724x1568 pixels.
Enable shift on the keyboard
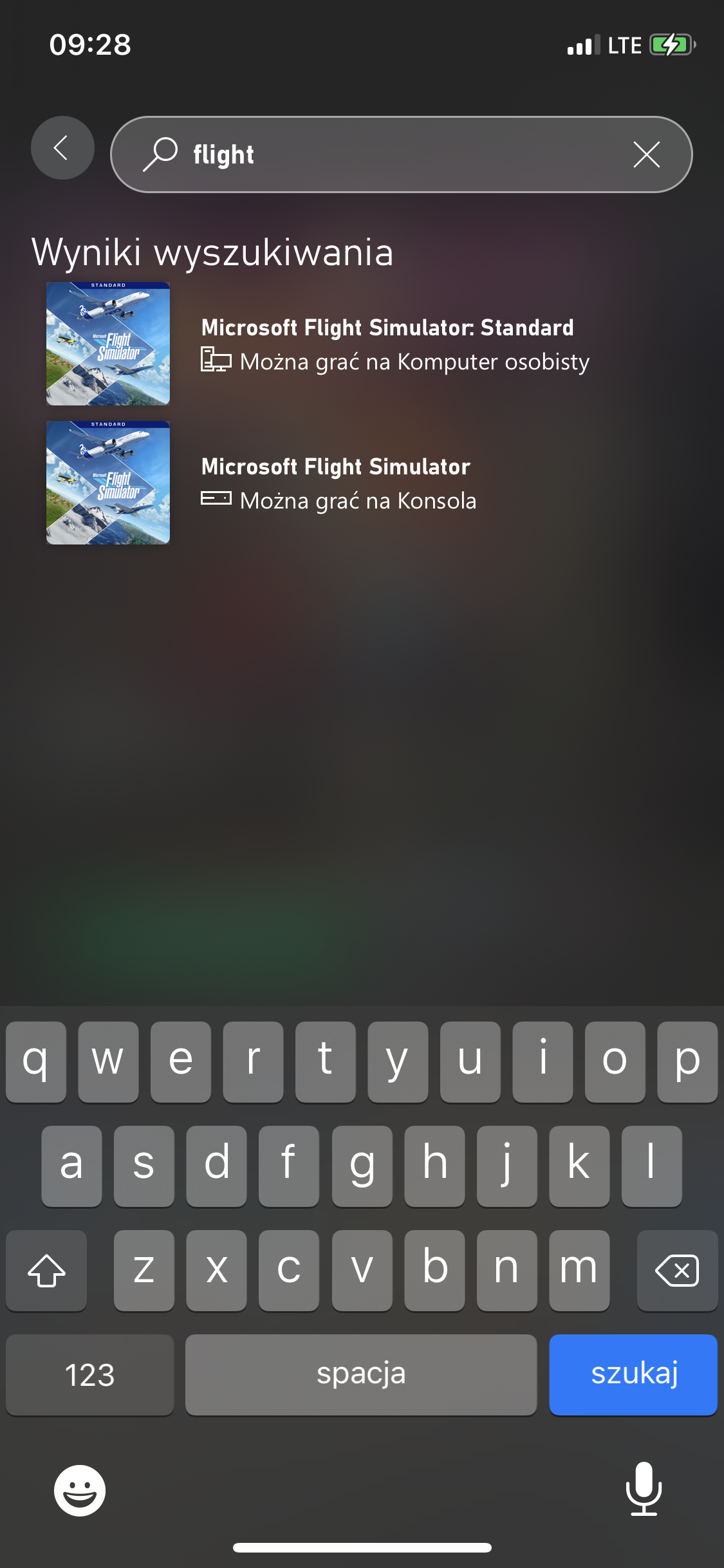point(46,1271)
